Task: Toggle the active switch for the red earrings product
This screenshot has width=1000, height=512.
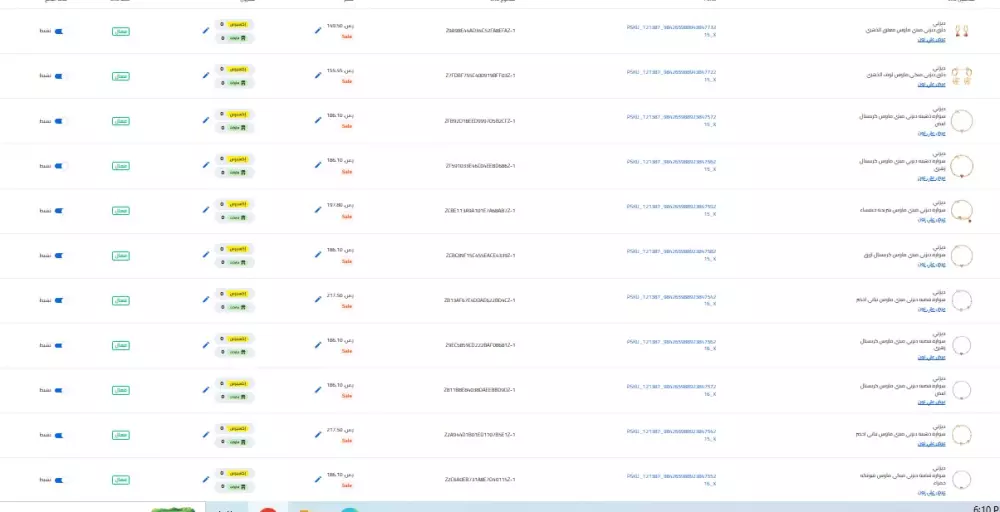Action: pyautogui.click(x=58, y=31)
